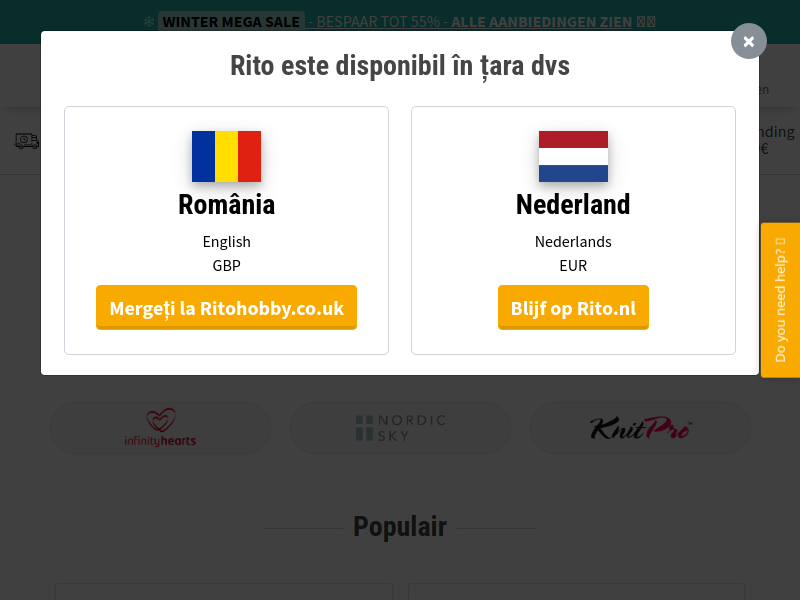Open the Do you need help tab
800x600 pixels.
[780, 300]
